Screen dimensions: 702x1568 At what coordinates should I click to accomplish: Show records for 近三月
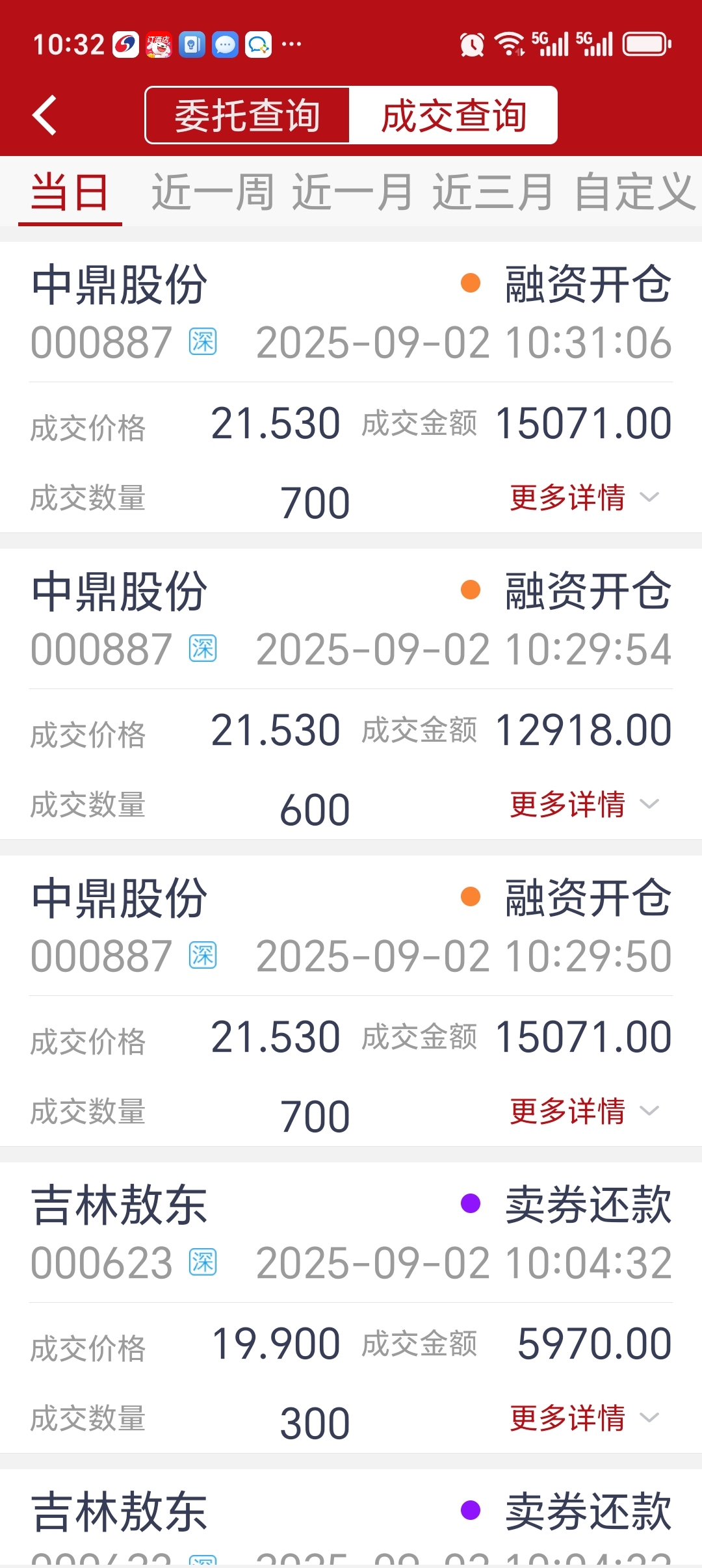click(493, 192)
